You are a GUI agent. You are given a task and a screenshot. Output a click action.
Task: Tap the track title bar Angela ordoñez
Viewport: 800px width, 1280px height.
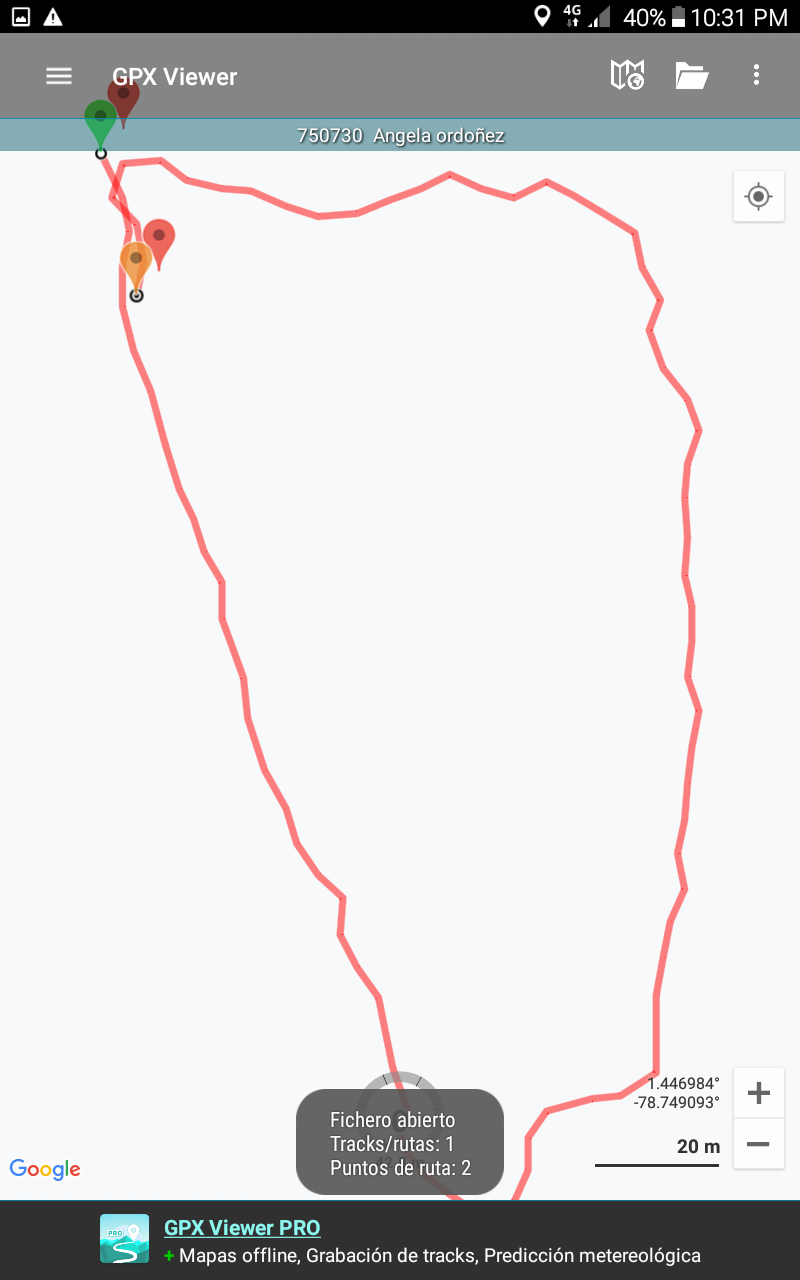400,136
